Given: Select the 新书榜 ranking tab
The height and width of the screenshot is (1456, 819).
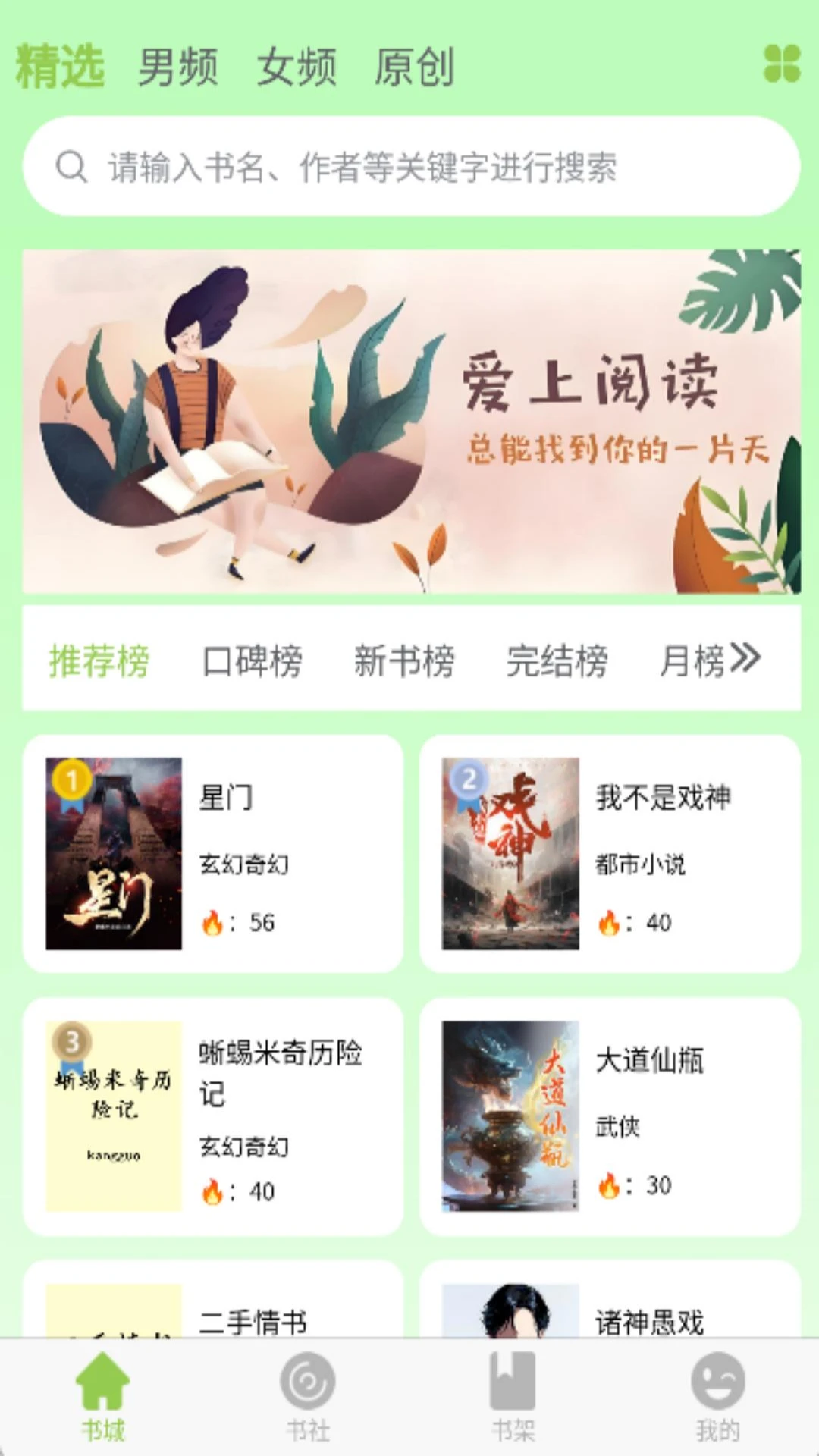Looking at the screenshot, I should pos(406,660).
